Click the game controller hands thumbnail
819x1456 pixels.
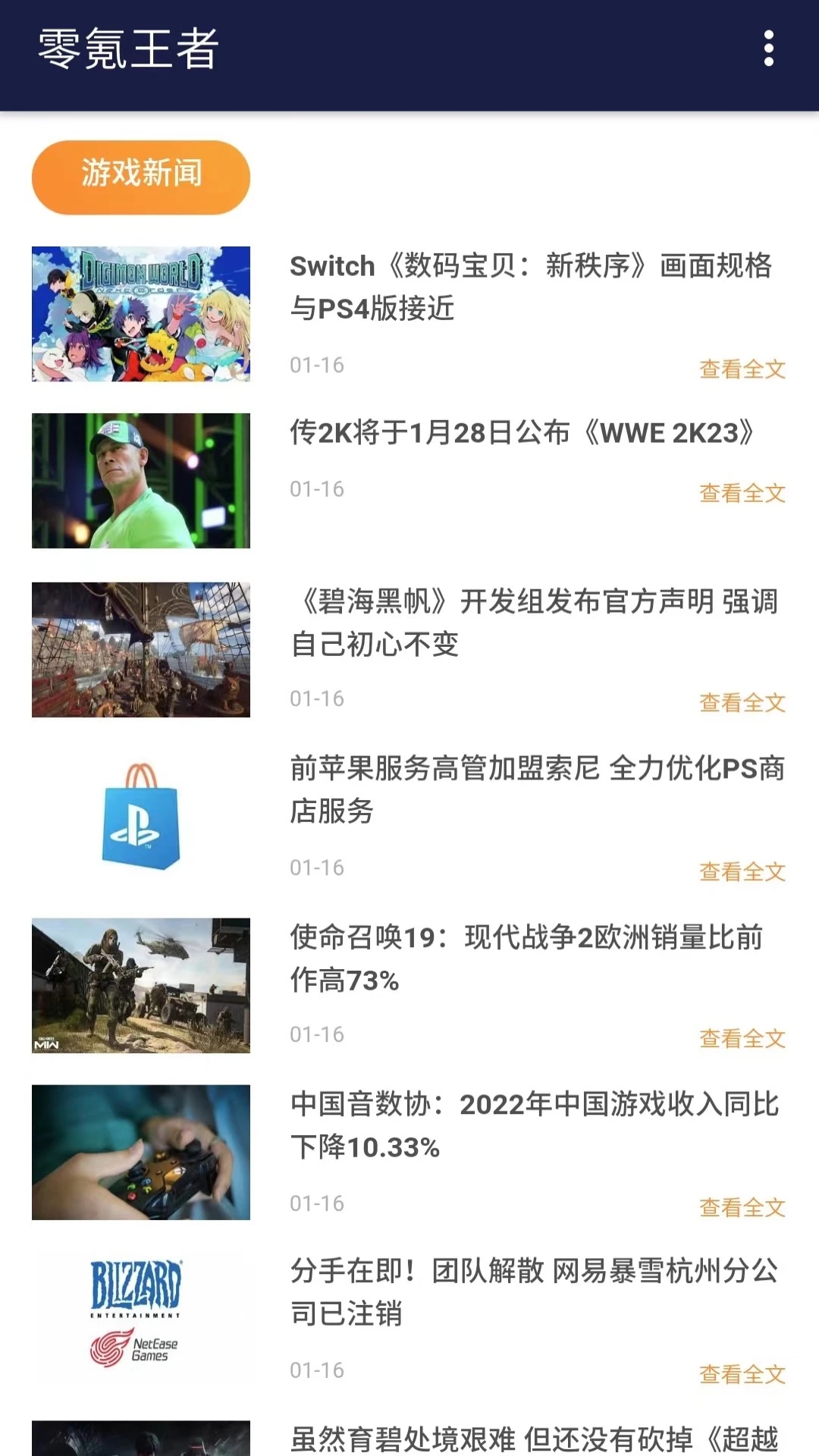pos(141,1153)
